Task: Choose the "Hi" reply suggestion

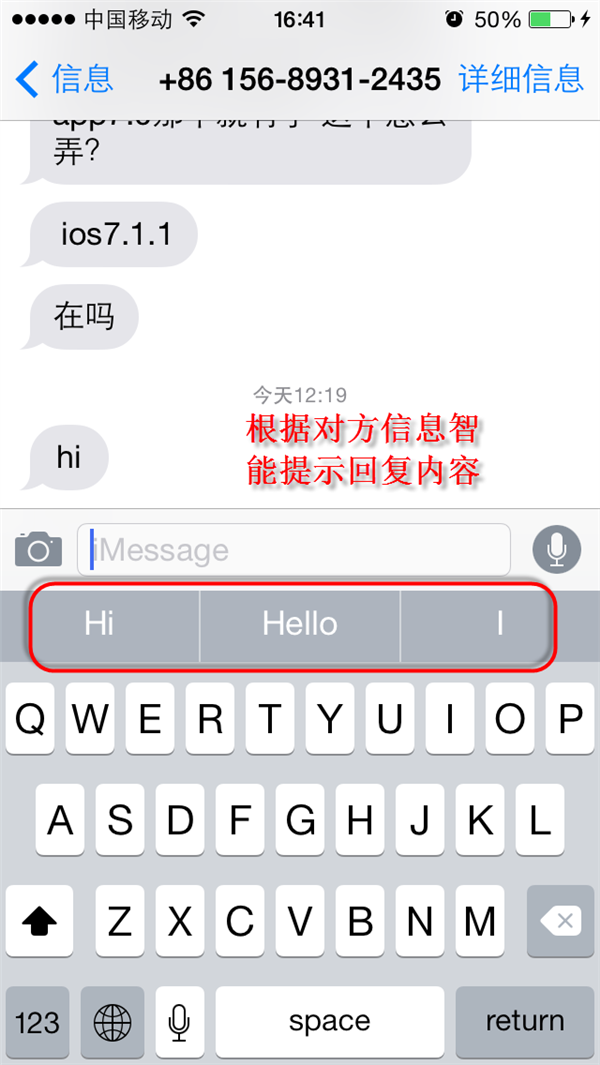Action: click(x=100, y=624)
